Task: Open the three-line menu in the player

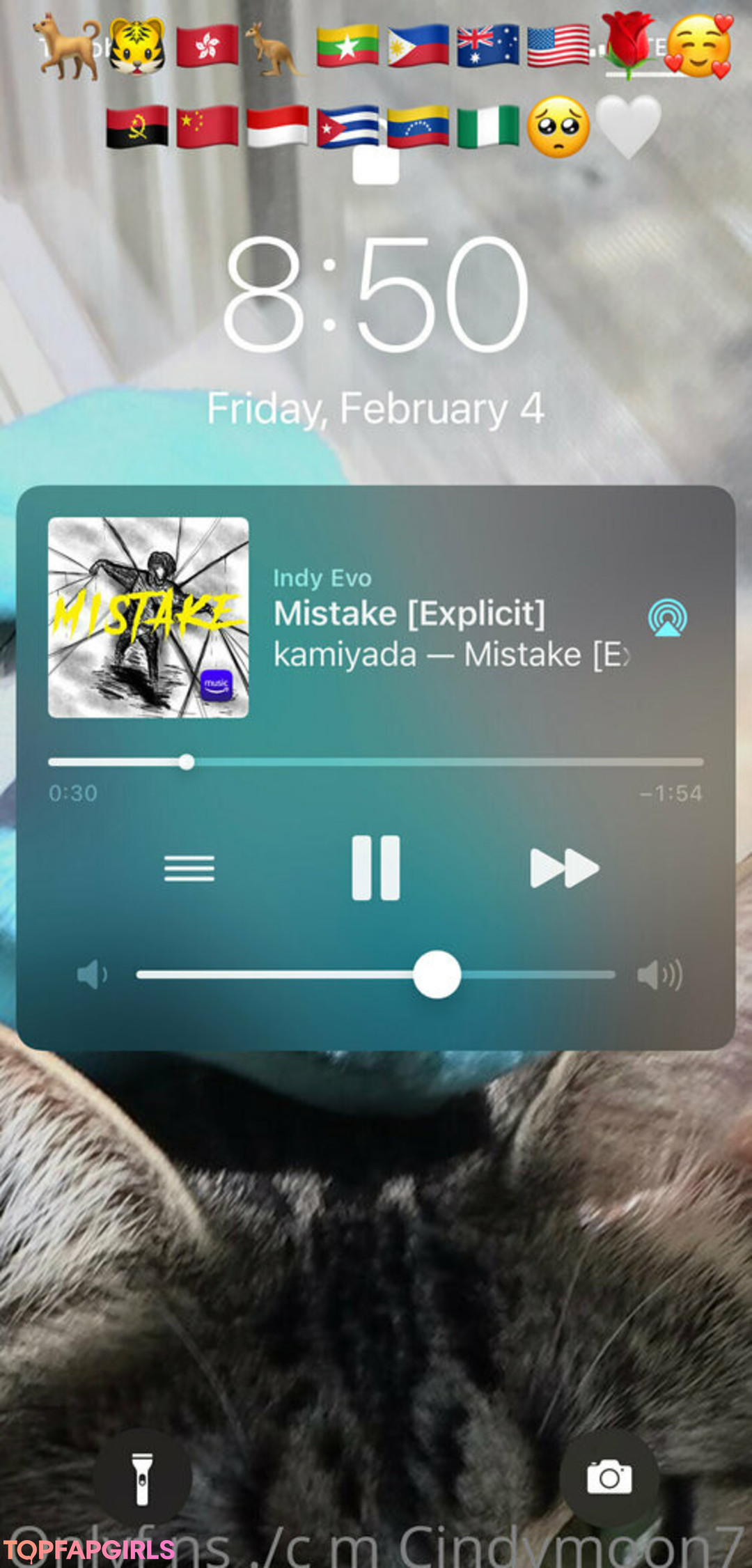Action: [x=189, y=868]
